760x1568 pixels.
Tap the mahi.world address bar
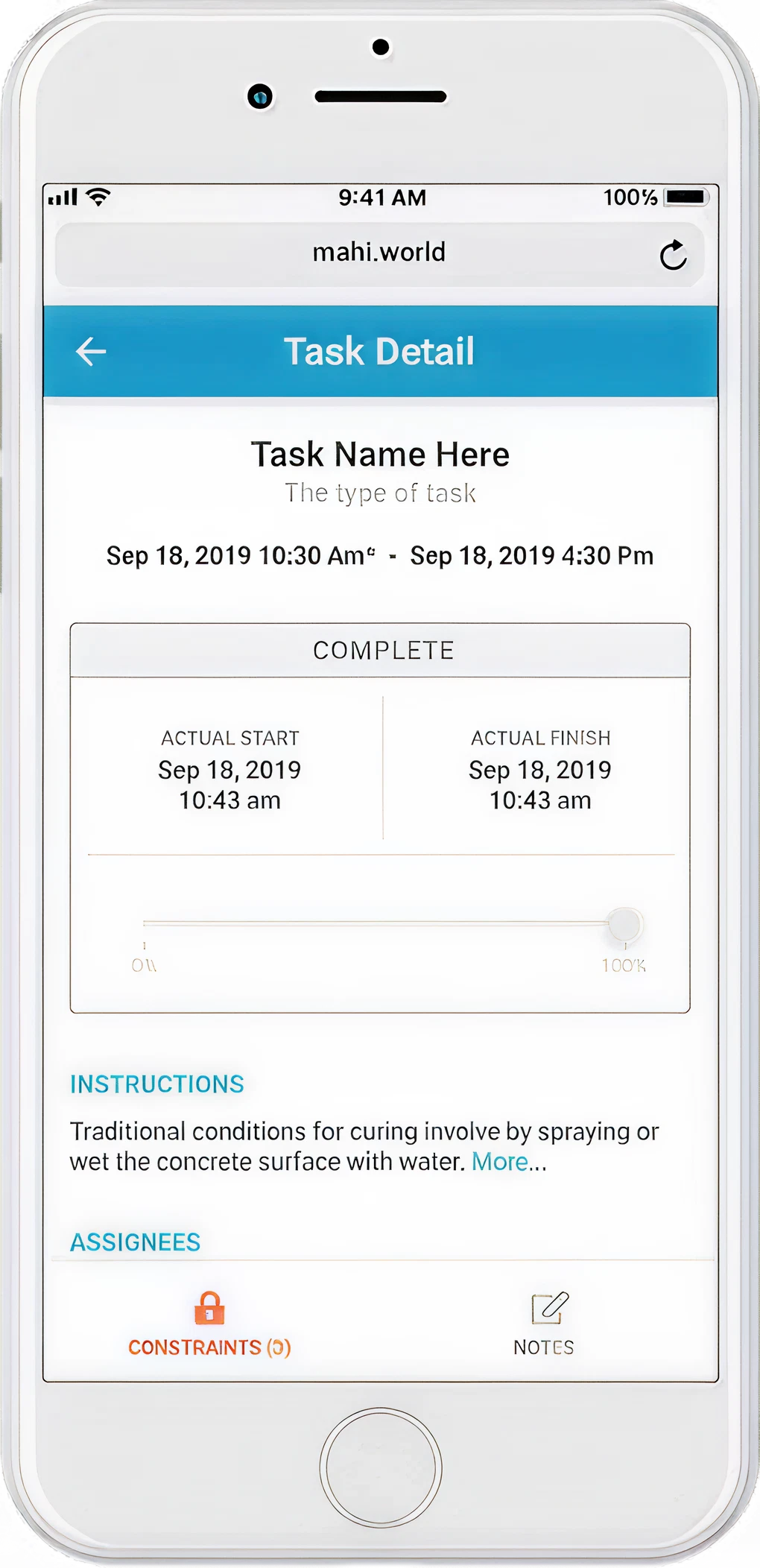379,253
